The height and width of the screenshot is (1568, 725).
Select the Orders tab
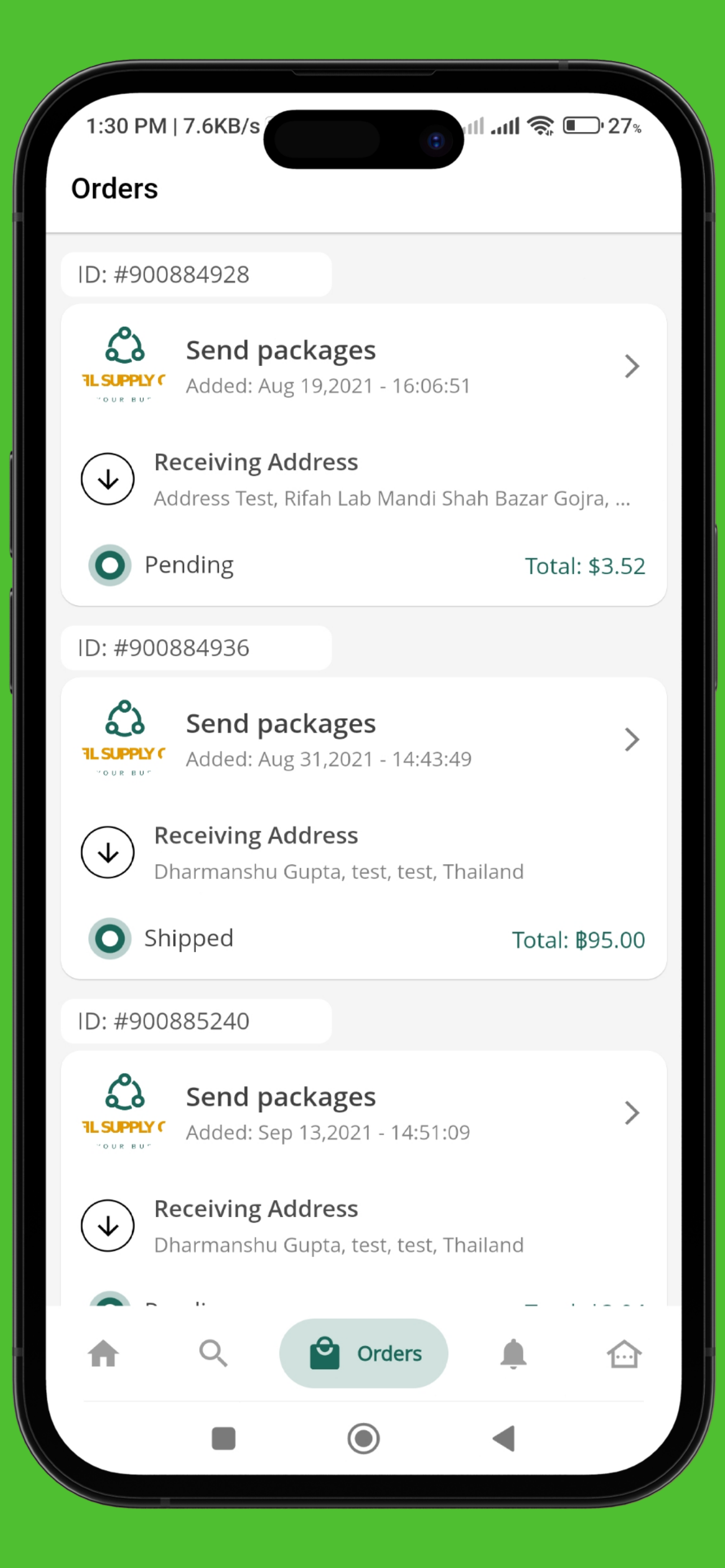[364, 1353]
